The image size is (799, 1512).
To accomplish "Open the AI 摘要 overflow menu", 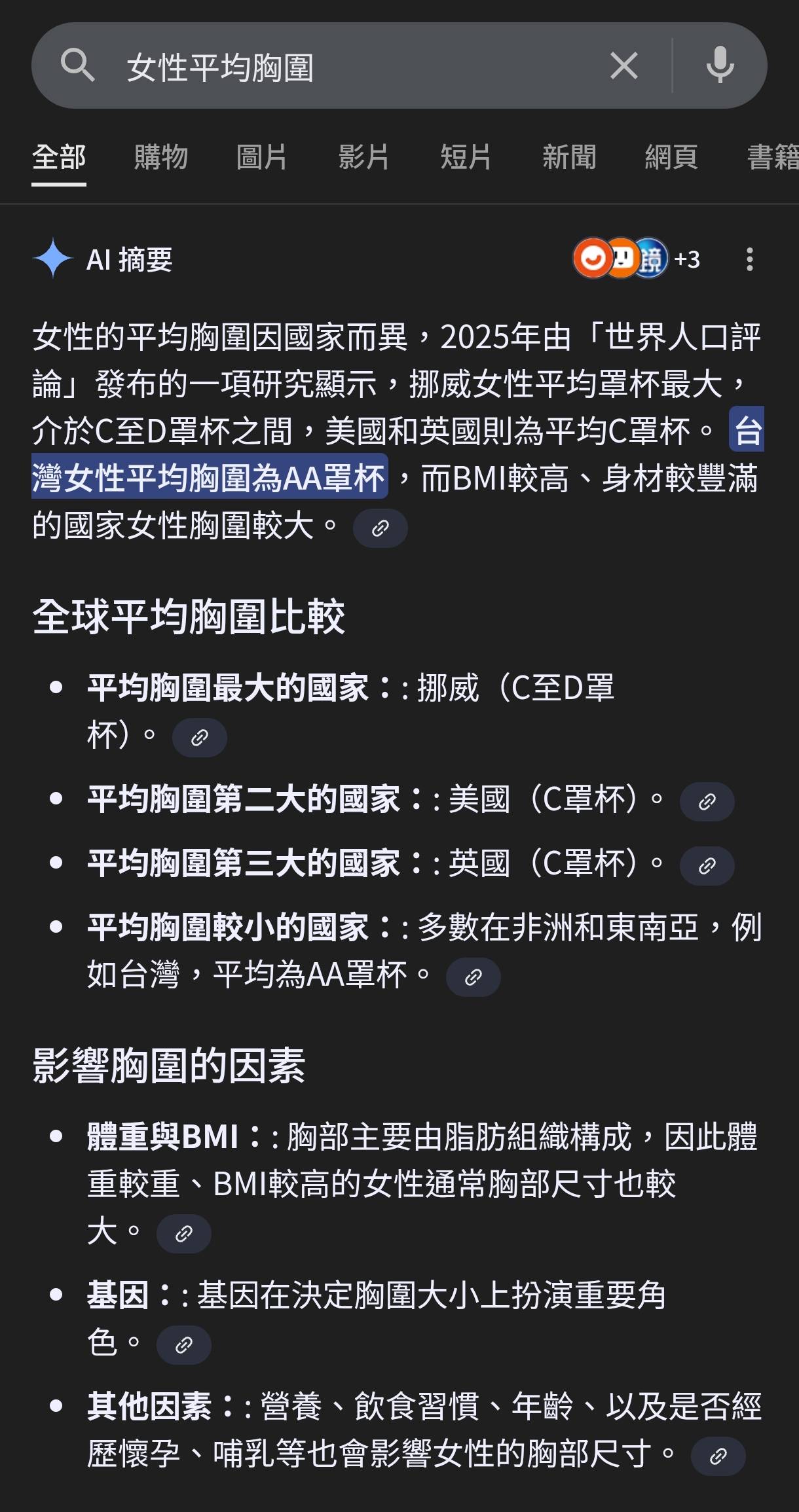I will click(x=750, y=259).
